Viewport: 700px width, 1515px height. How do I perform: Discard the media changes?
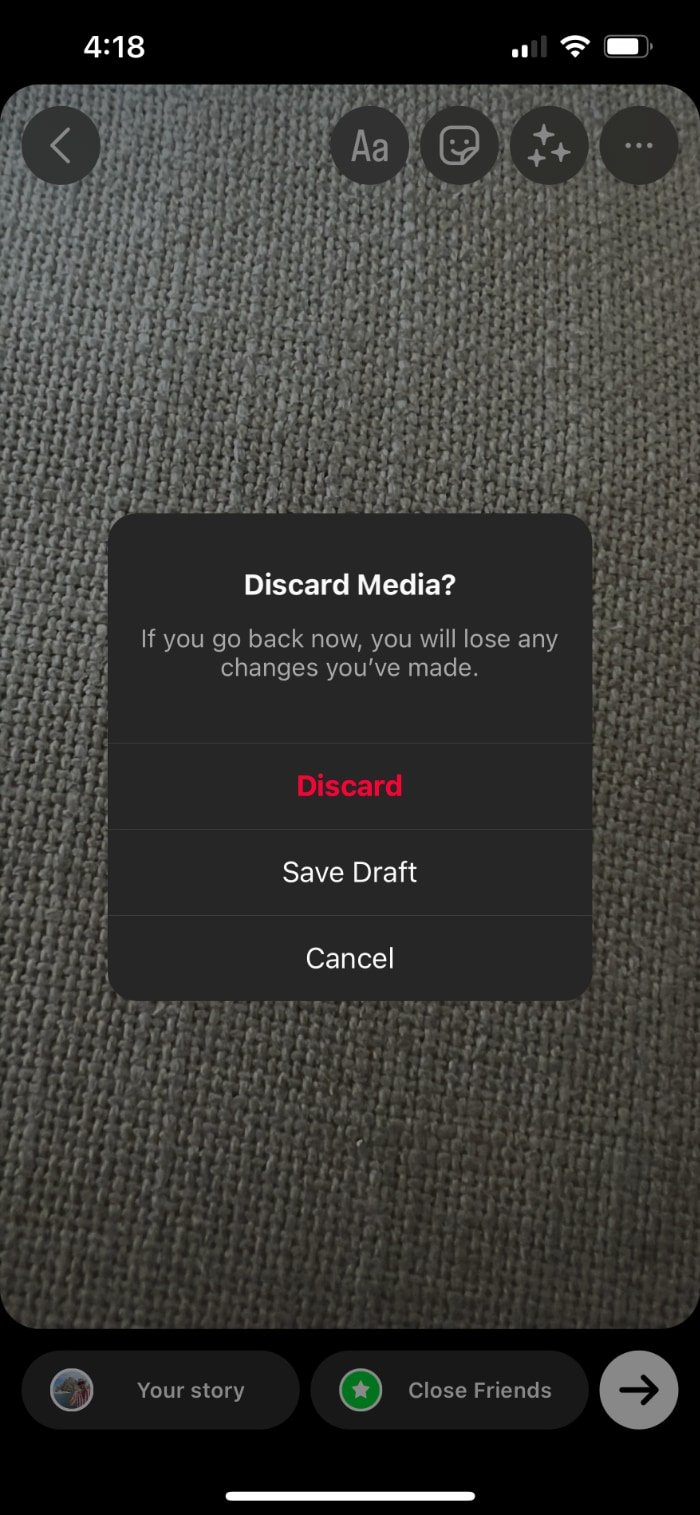point(349,786)
